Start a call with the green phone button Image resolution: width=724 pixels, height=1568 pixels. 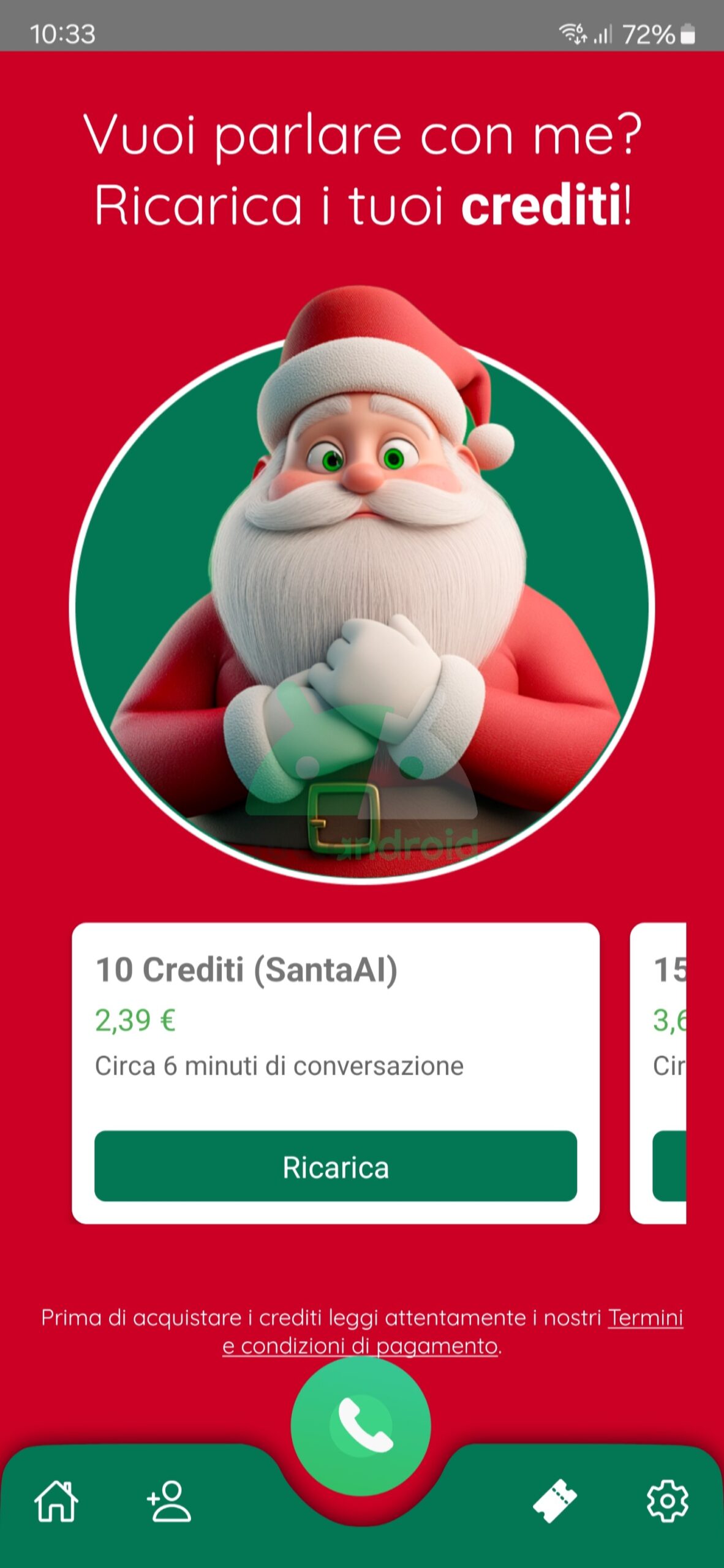[361, 1425]
